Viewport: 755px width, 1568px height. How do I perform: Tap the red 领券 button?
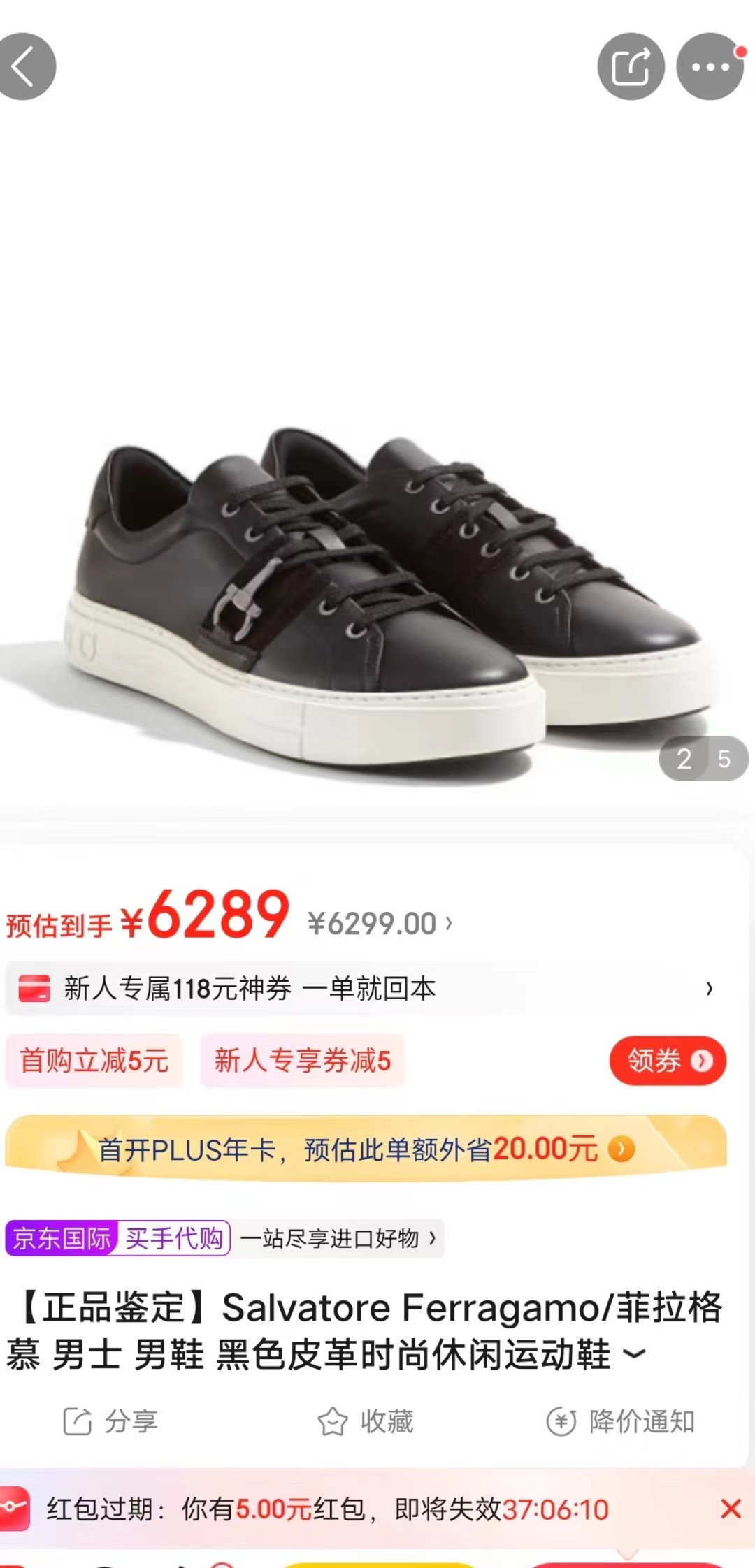click(668, 1061)
